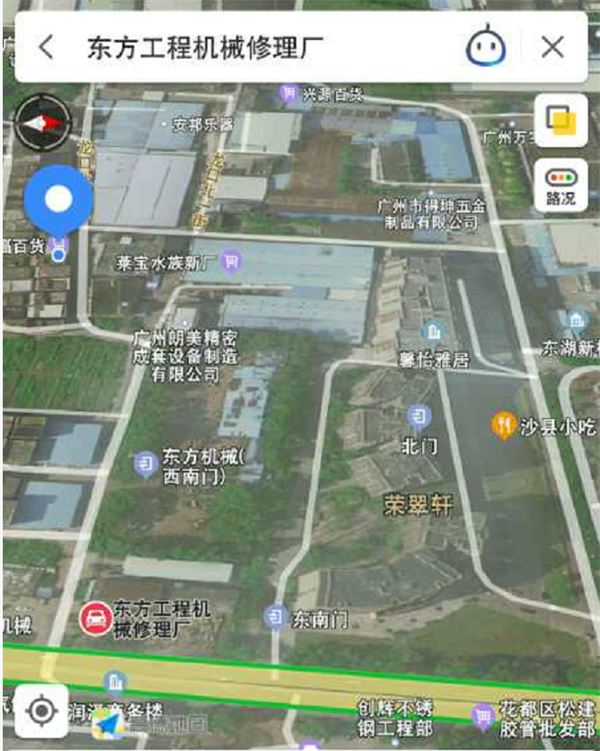Select the 东方工程机械修理厂 map marker
600x751 pixels.
94,618
